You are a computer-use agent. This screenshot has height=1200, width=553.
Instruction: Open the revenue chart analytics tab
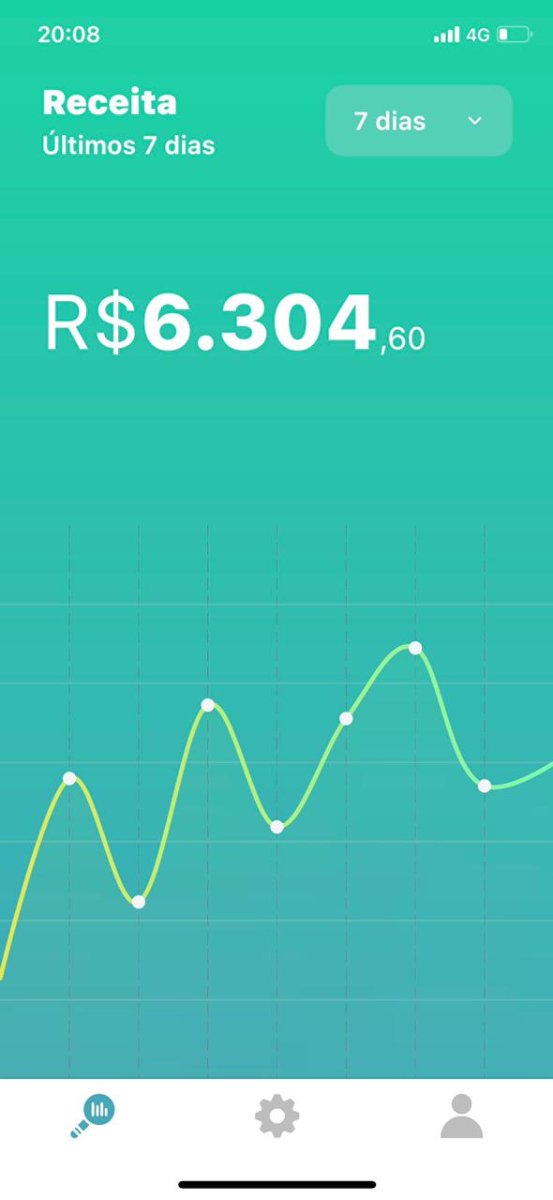tap(93, 1116)
